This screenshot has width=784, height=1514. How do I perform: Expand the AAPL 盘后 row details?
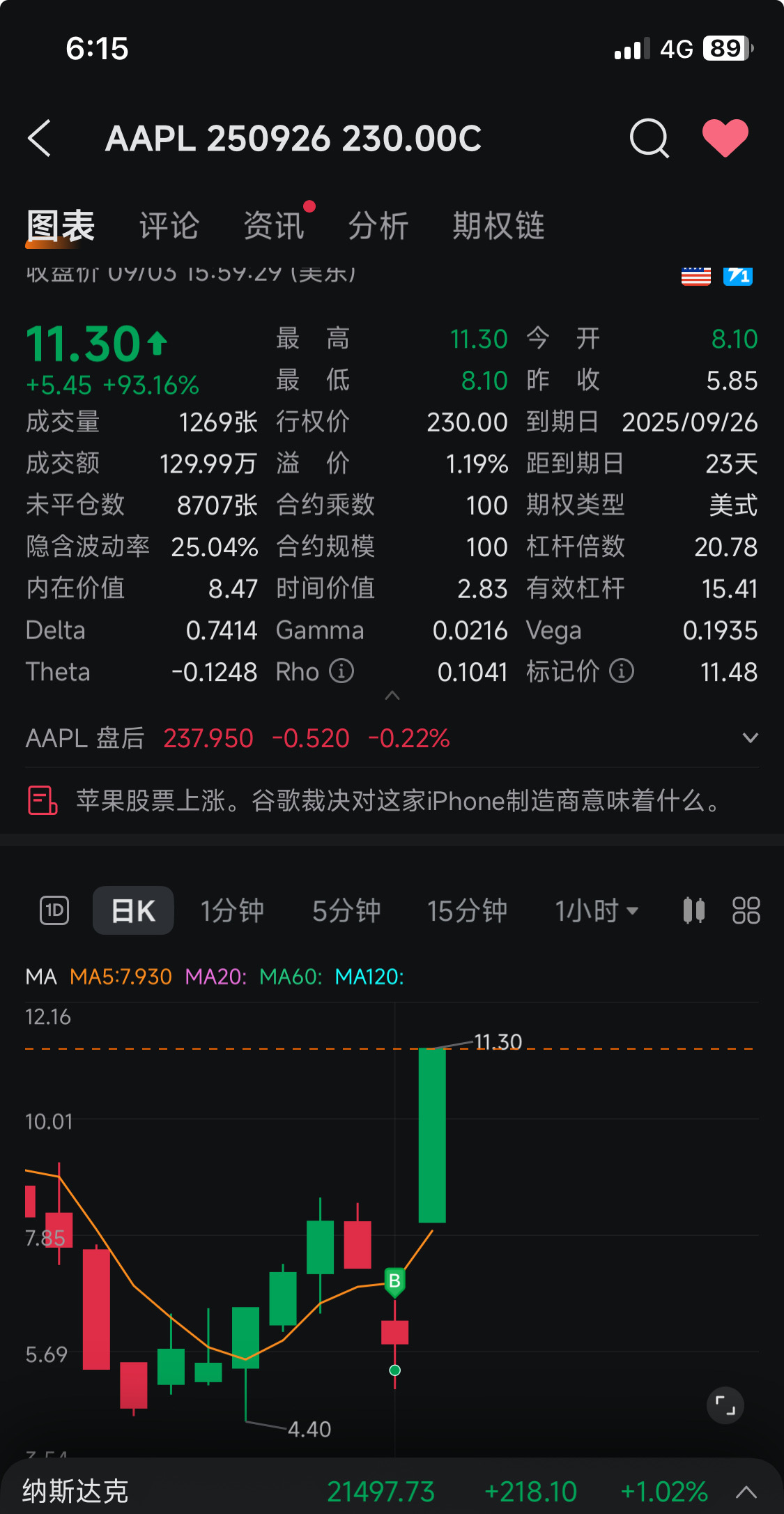[x=750, y=737]
